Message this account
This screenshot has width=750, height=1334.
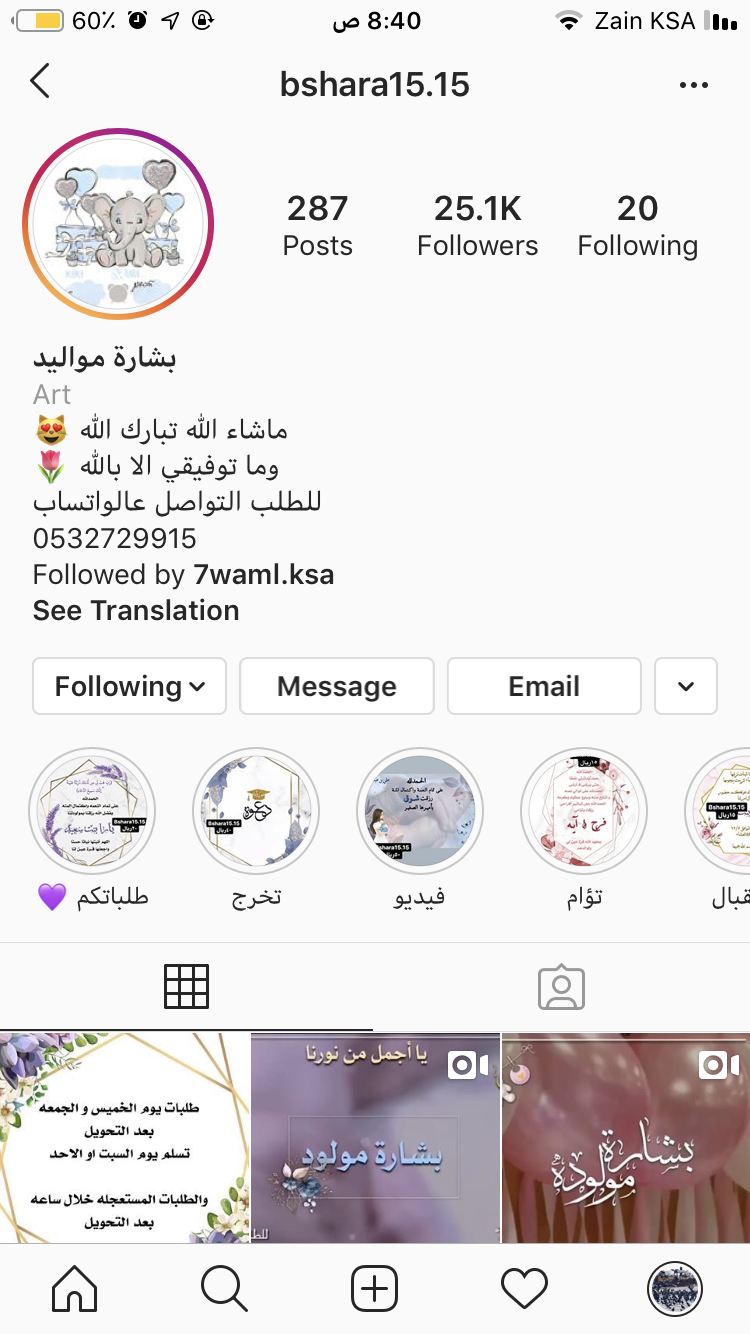point(337,686)
